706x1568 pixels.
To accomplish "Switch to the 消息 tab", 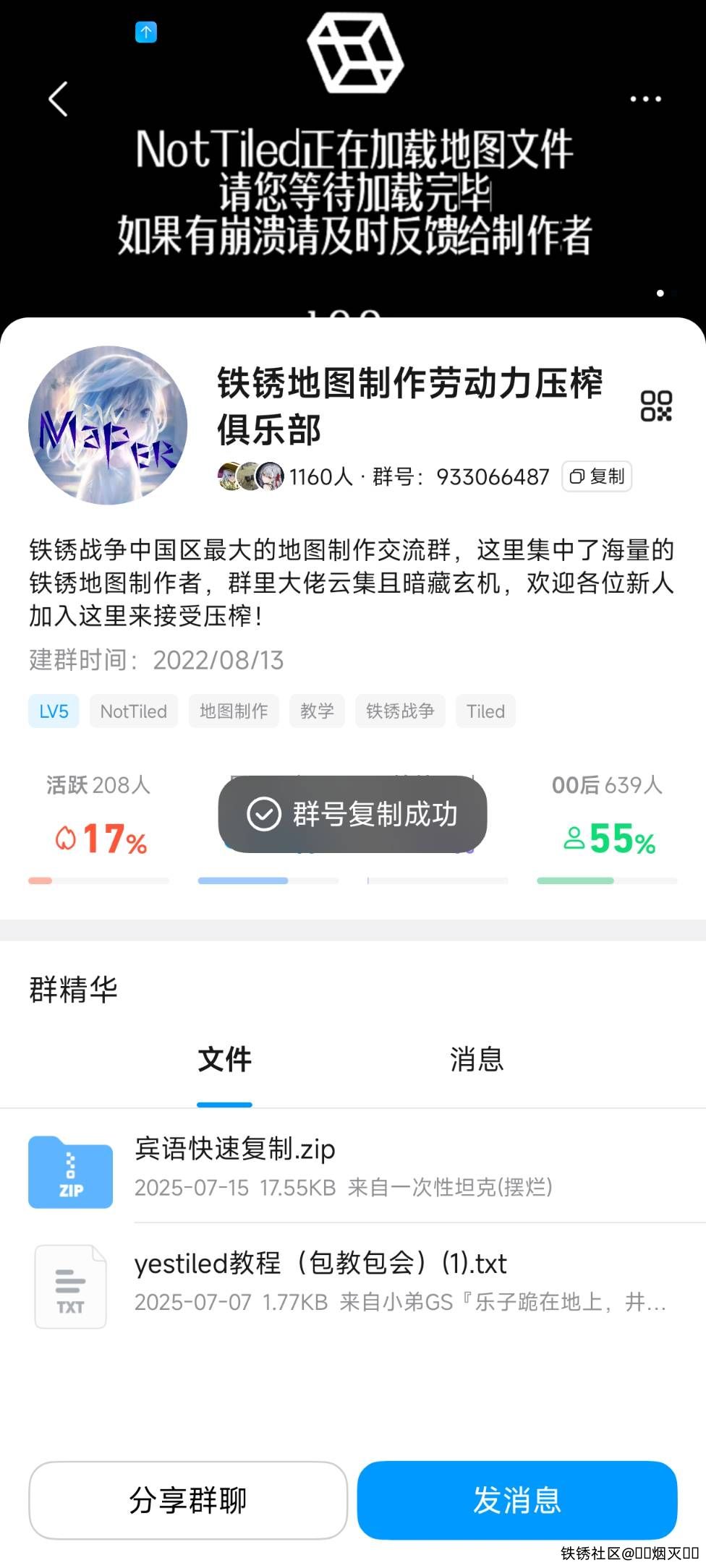I will (x=477, y=1060).
